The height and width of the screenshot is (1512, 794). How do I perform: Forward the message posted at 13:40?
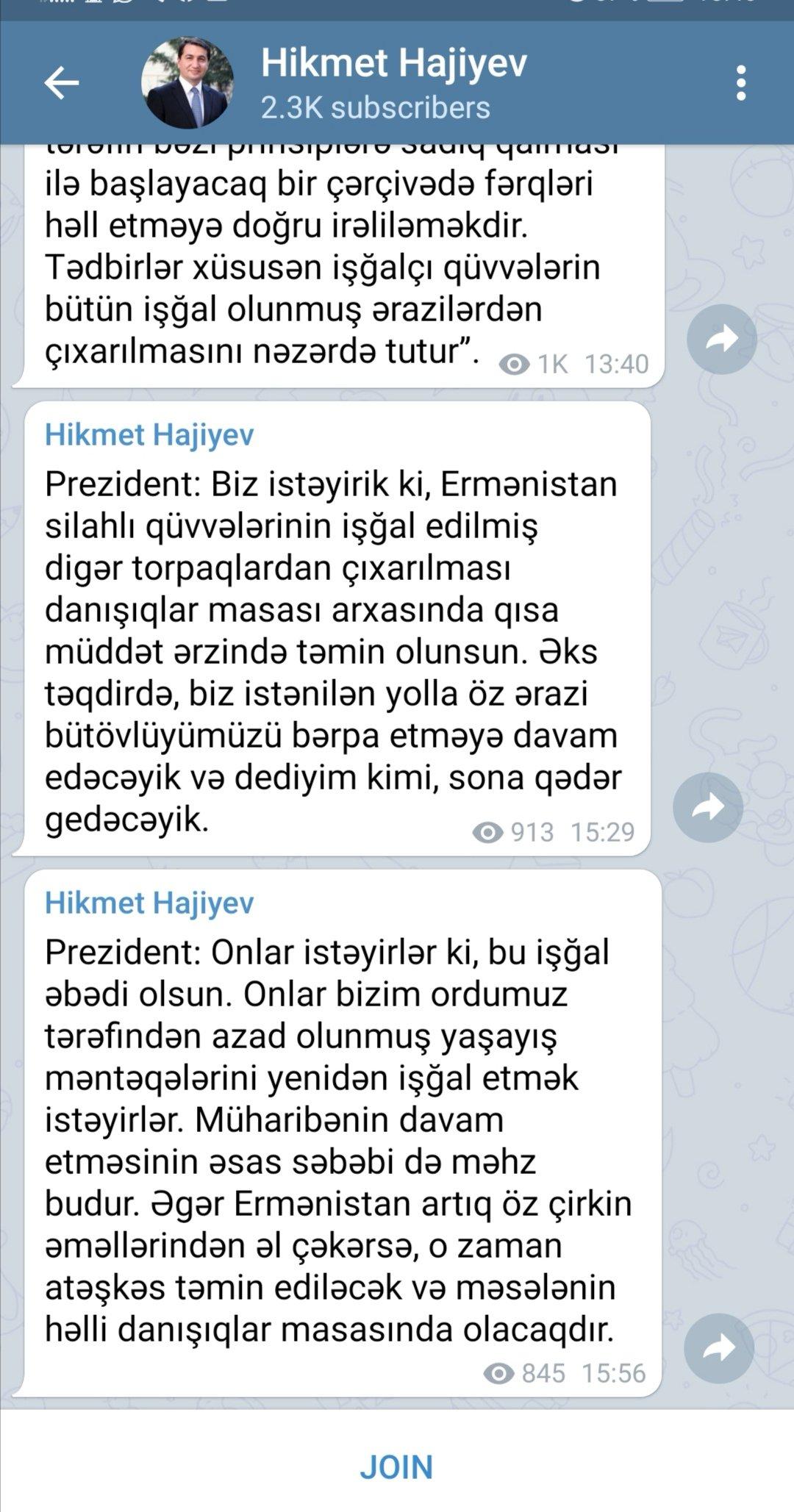[721, 340]
